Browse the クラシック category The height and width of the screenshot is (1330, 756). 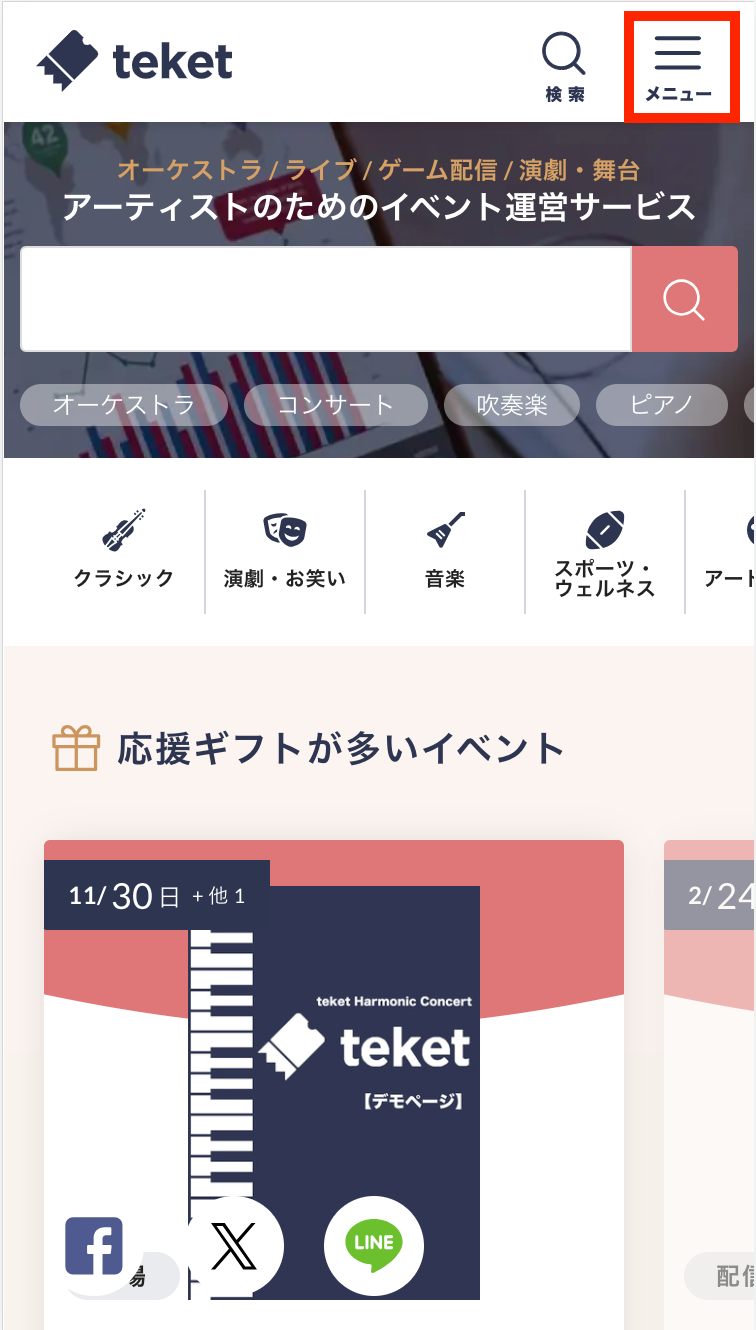coord(124,550)
